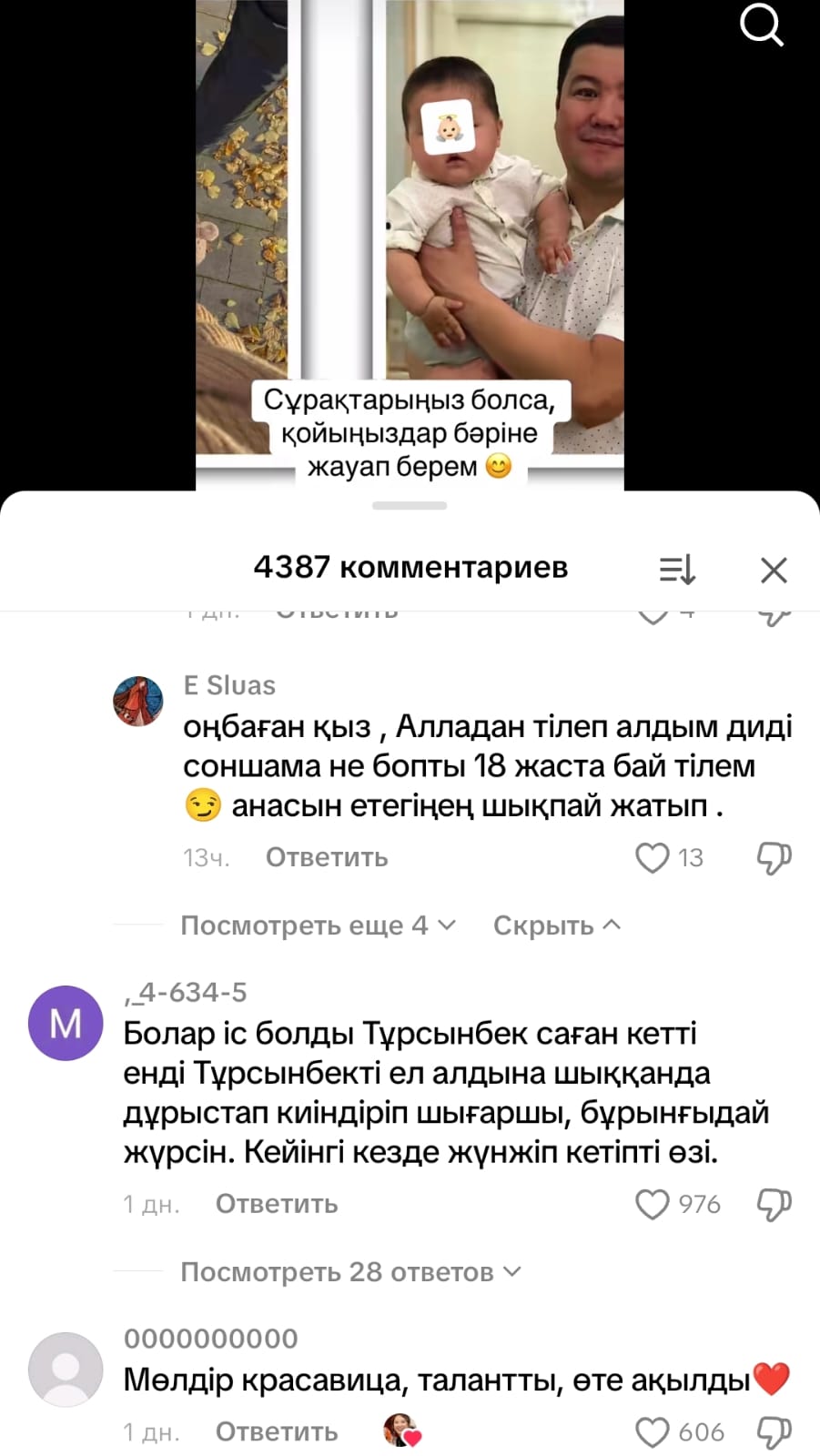Change the comments sort order
The width and height of the screenshot is (820, 1456).
coord(677,570)
